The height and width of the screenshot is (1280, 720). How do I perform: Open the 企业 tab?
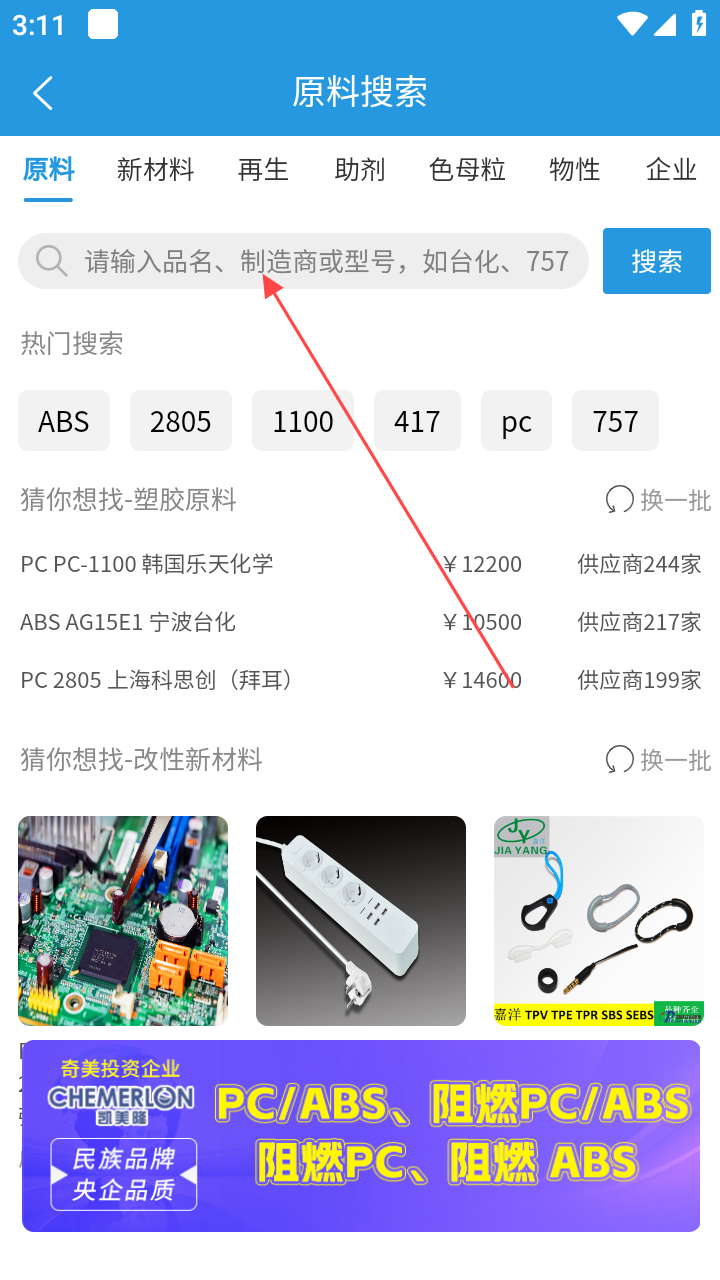click(670, 170)
